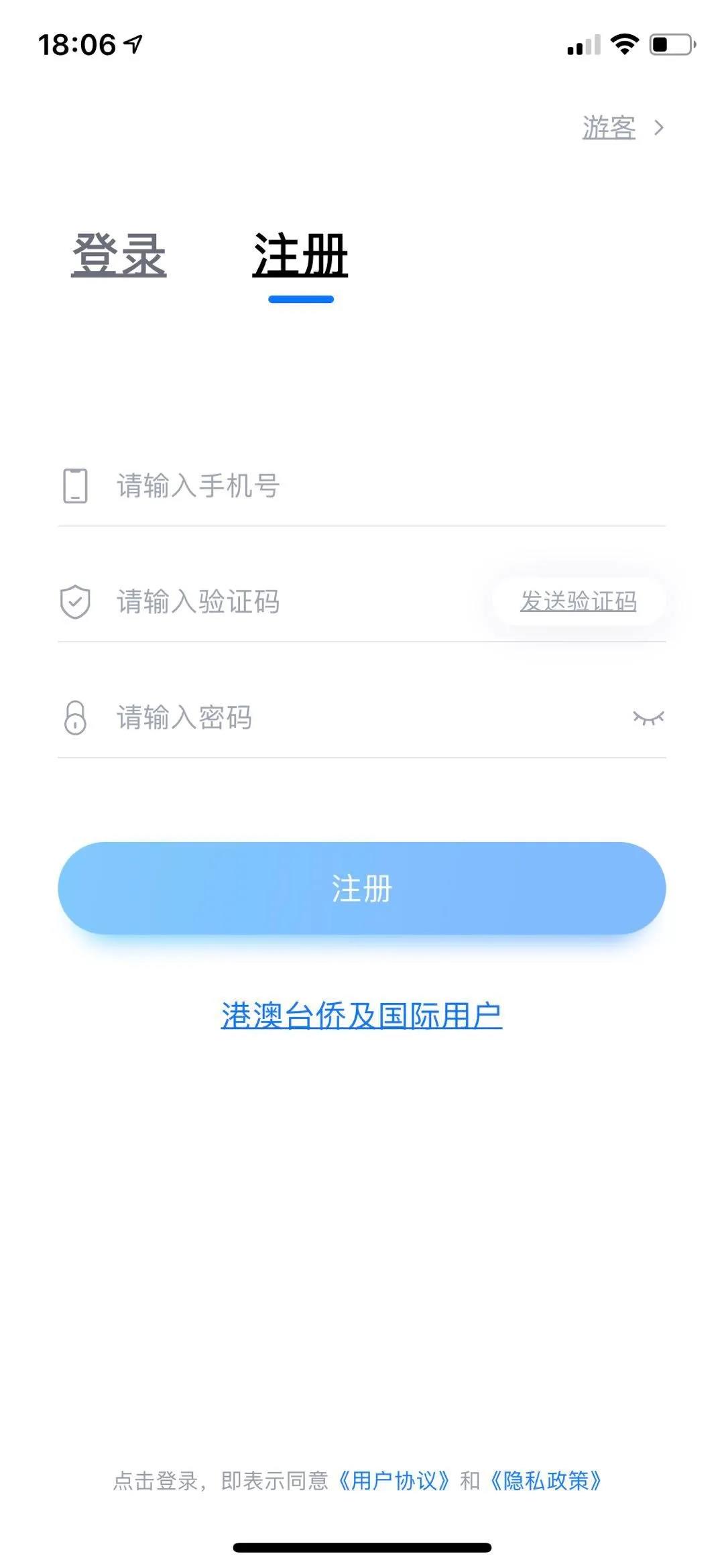Viewport: 724px width, 1568px height.
Task: Focus the 请输入密码 password field
Action: (x=362, y=717)
